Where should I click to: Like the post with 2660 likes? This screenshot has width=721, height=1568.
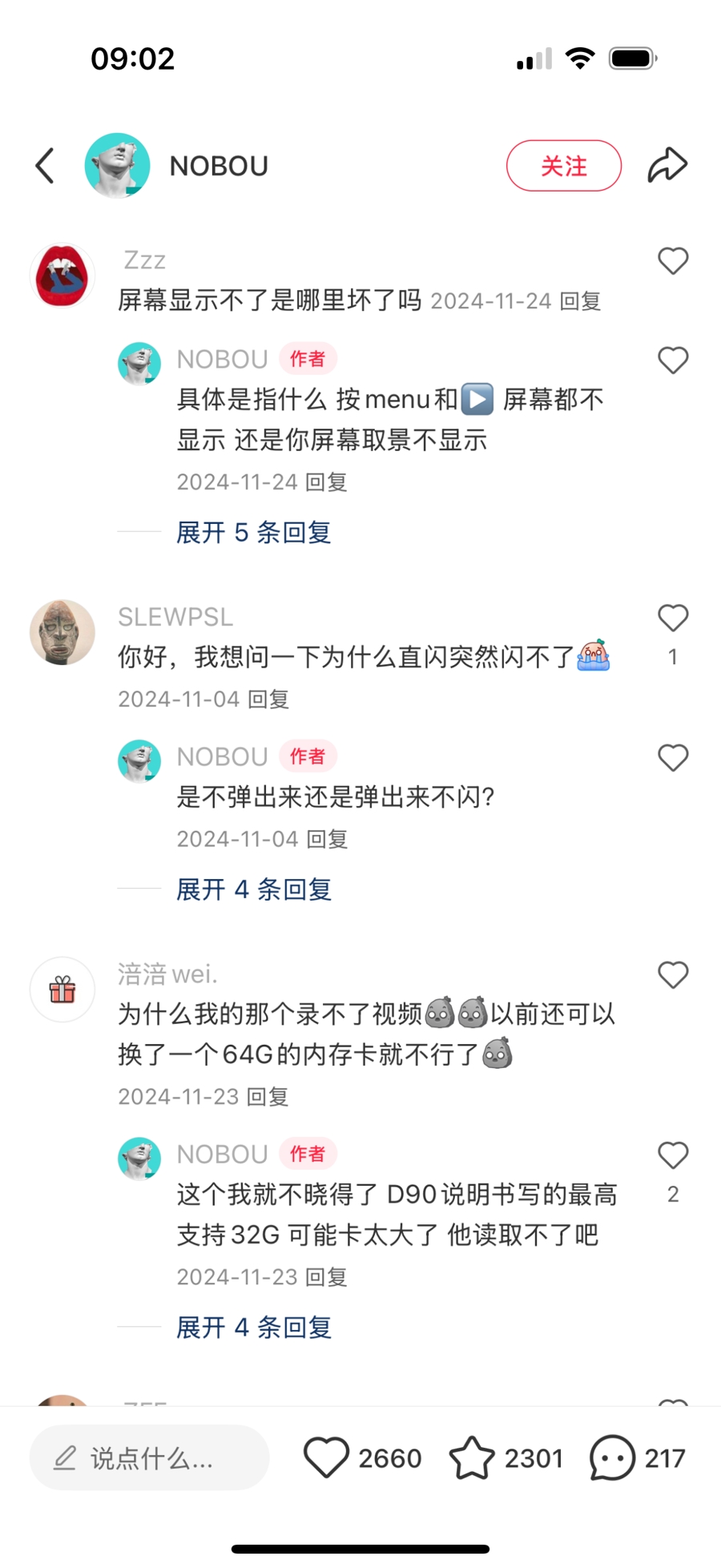coord(326,1458)
